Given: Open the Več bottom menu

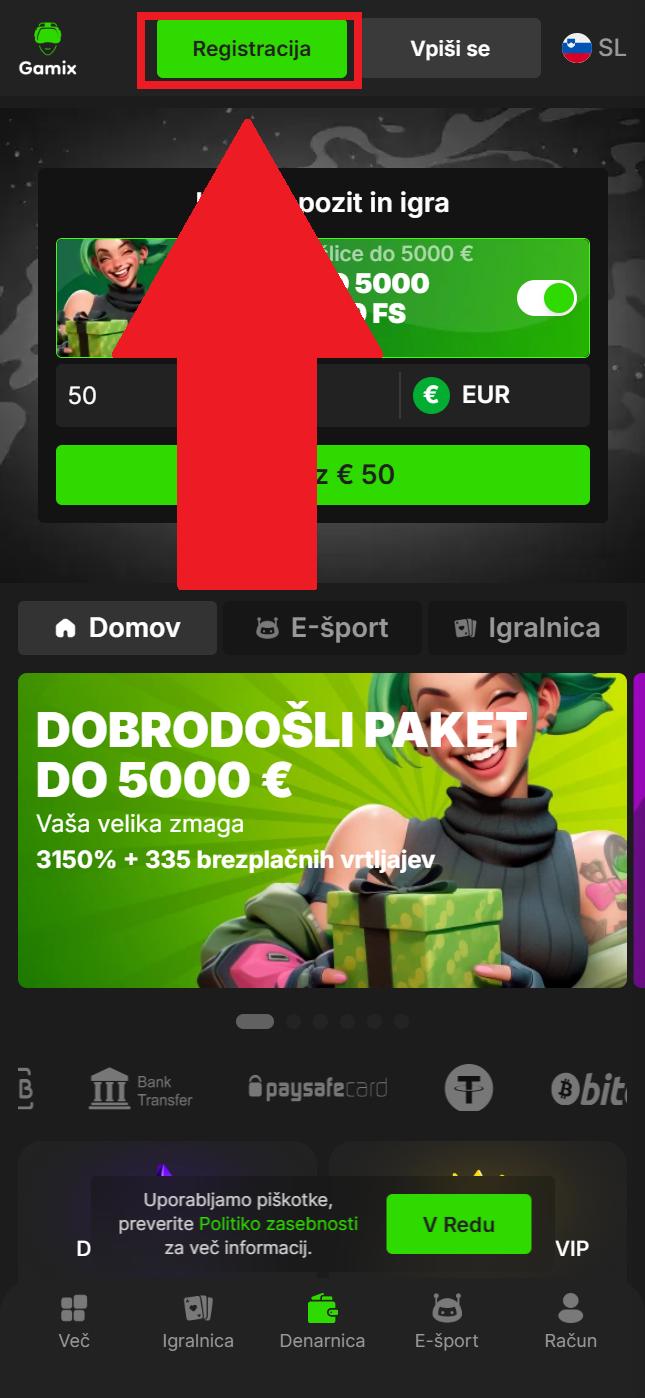Looking at the screenshot, I should 74,1322.
